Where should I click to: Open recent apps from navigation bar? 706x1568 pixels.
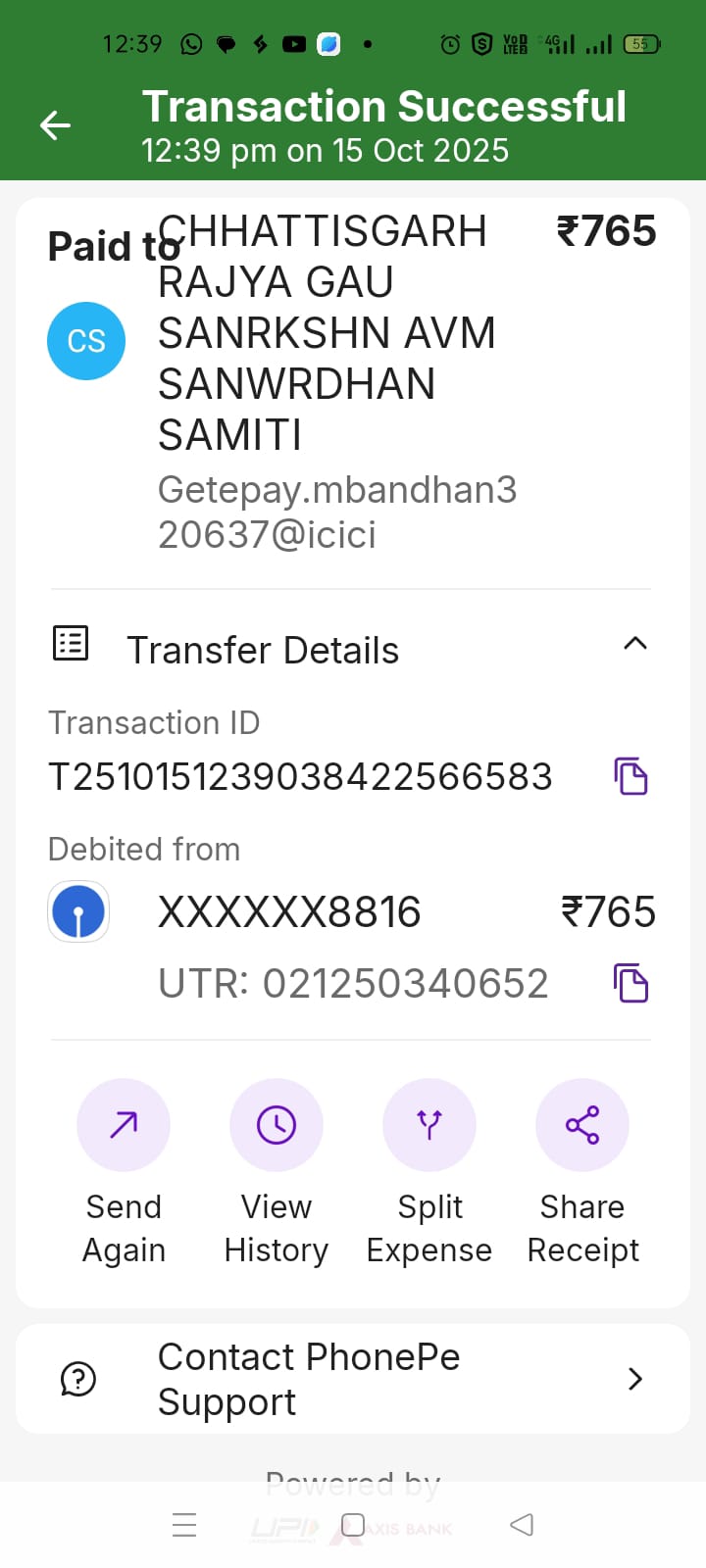[184, 1525]
